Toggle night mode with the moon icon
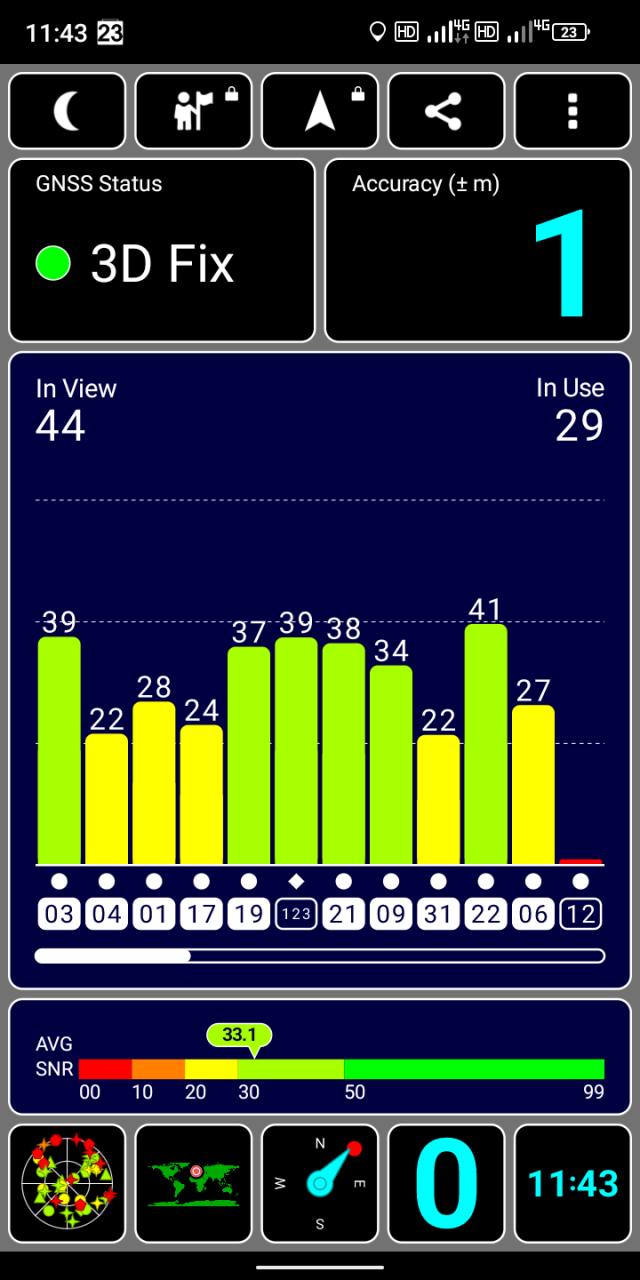 [x=67, y=111]
